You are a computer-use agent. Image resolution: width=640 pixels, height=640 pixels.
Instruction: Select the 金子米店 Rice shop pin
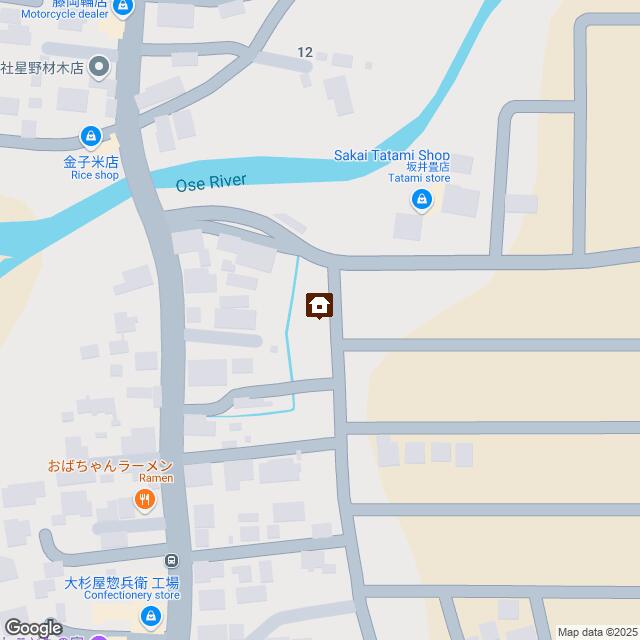[91, 136]
